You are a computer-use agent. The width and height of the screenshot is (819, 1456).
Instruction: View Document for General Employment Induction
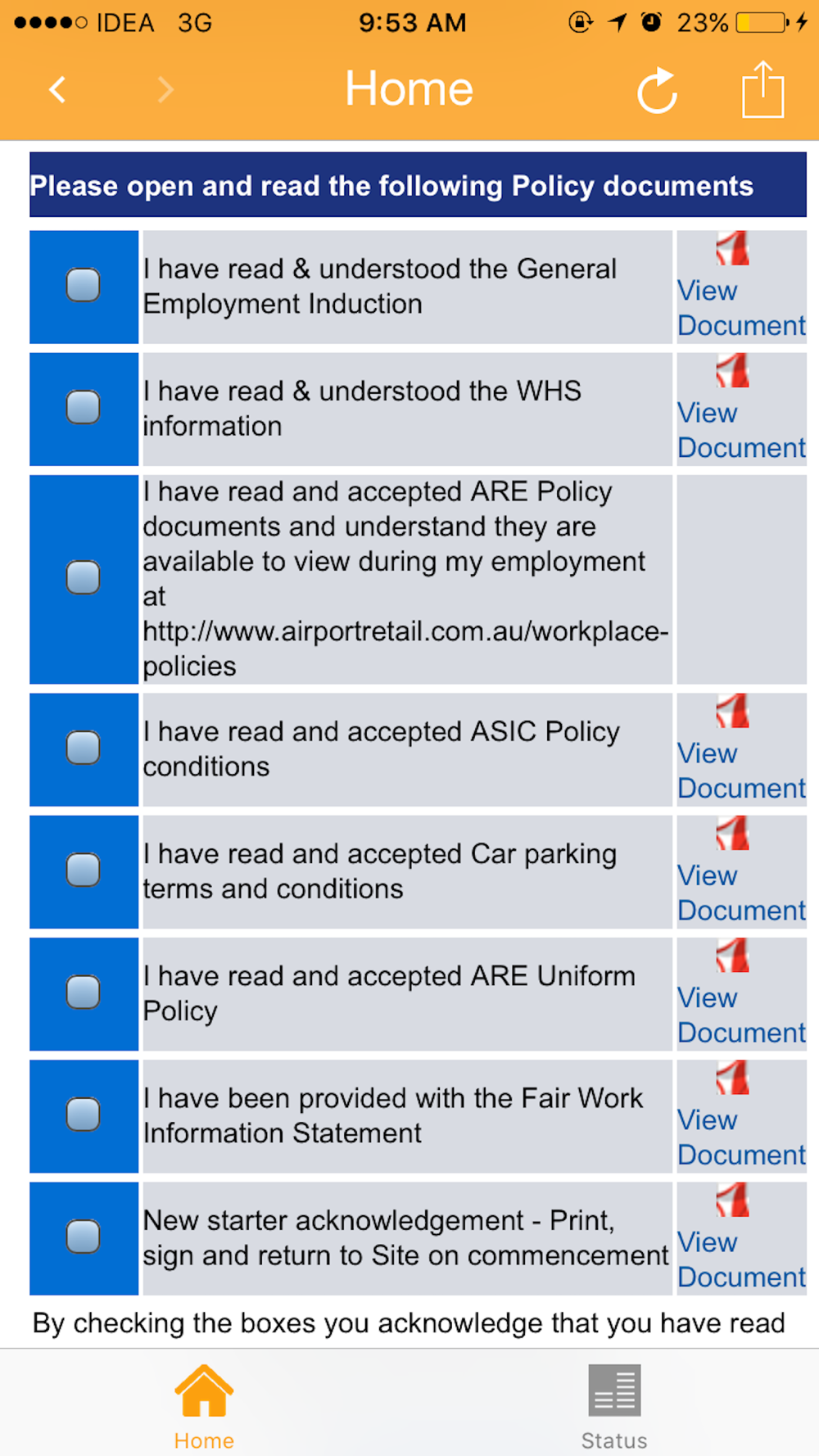pyautogui.click(x=741, y=308)
